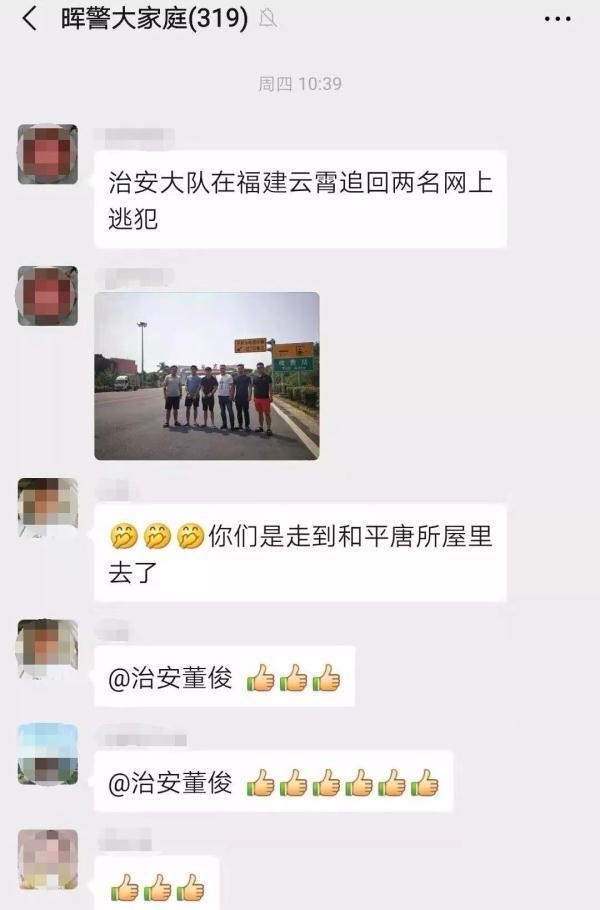Open avatar next to six-thumbs @治安董俊 message
600x910 pixels.
[x=47, y=754]
